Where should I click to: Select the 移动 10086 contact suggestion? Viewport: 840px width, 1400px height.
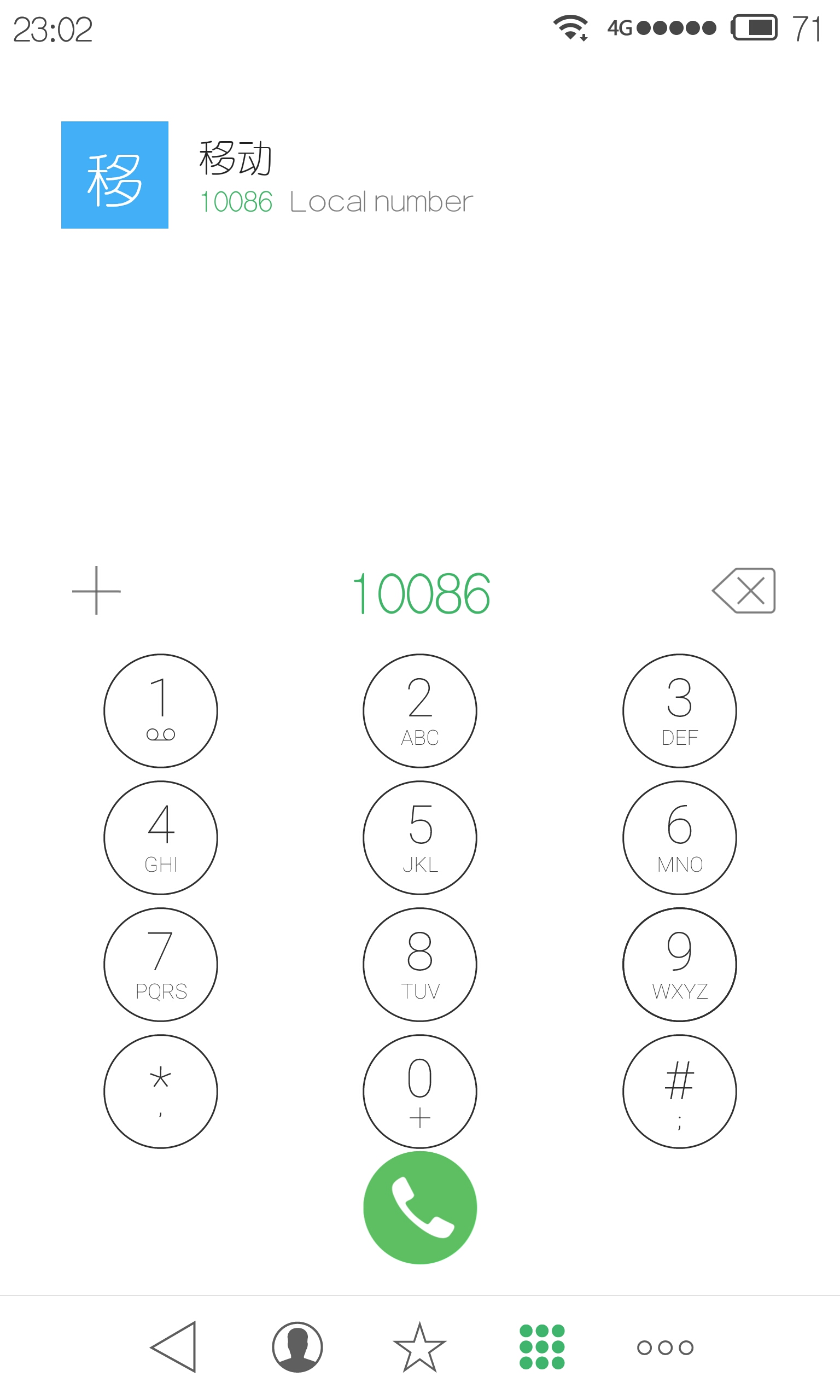tap(420, 175)
